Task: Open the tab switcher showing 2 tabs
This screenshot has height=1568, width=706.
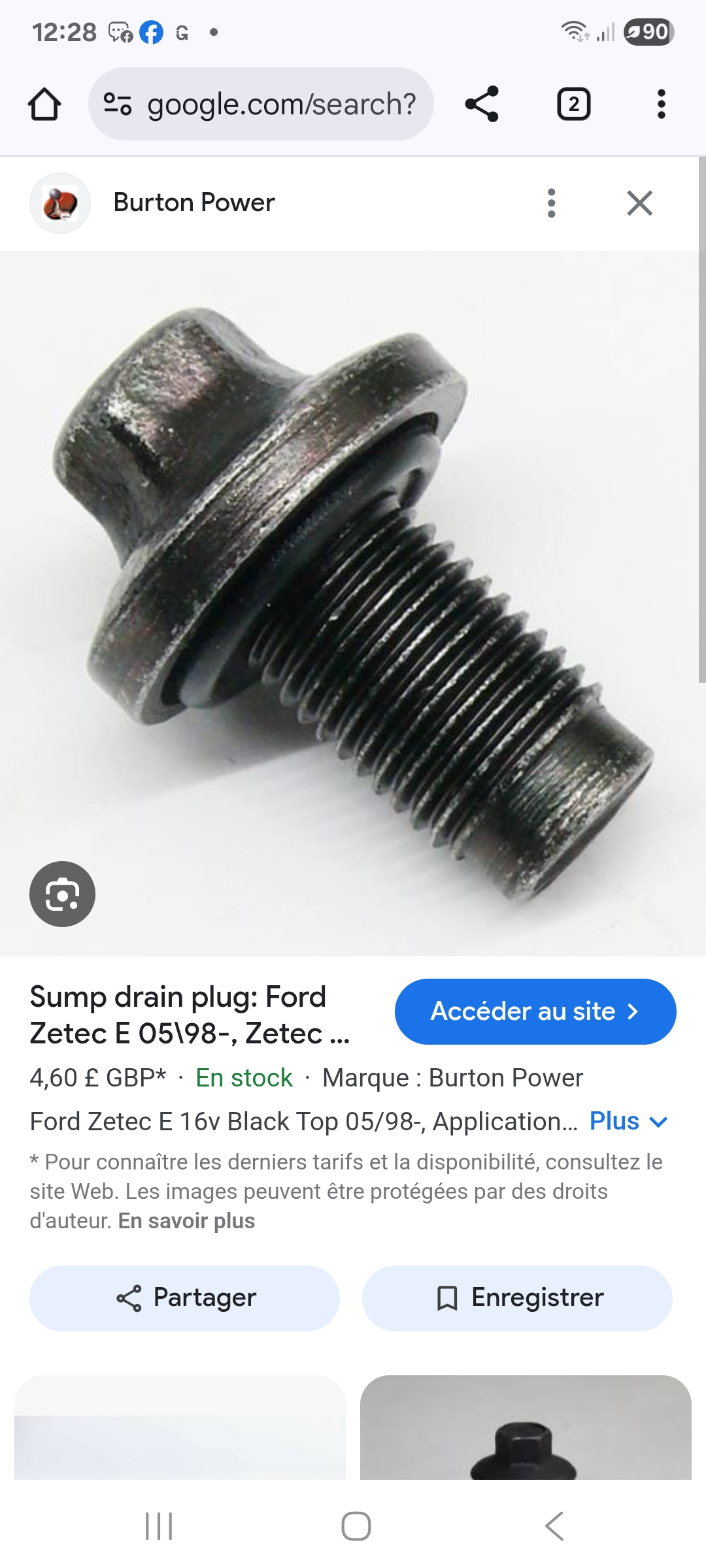Action: pos(573,105)
